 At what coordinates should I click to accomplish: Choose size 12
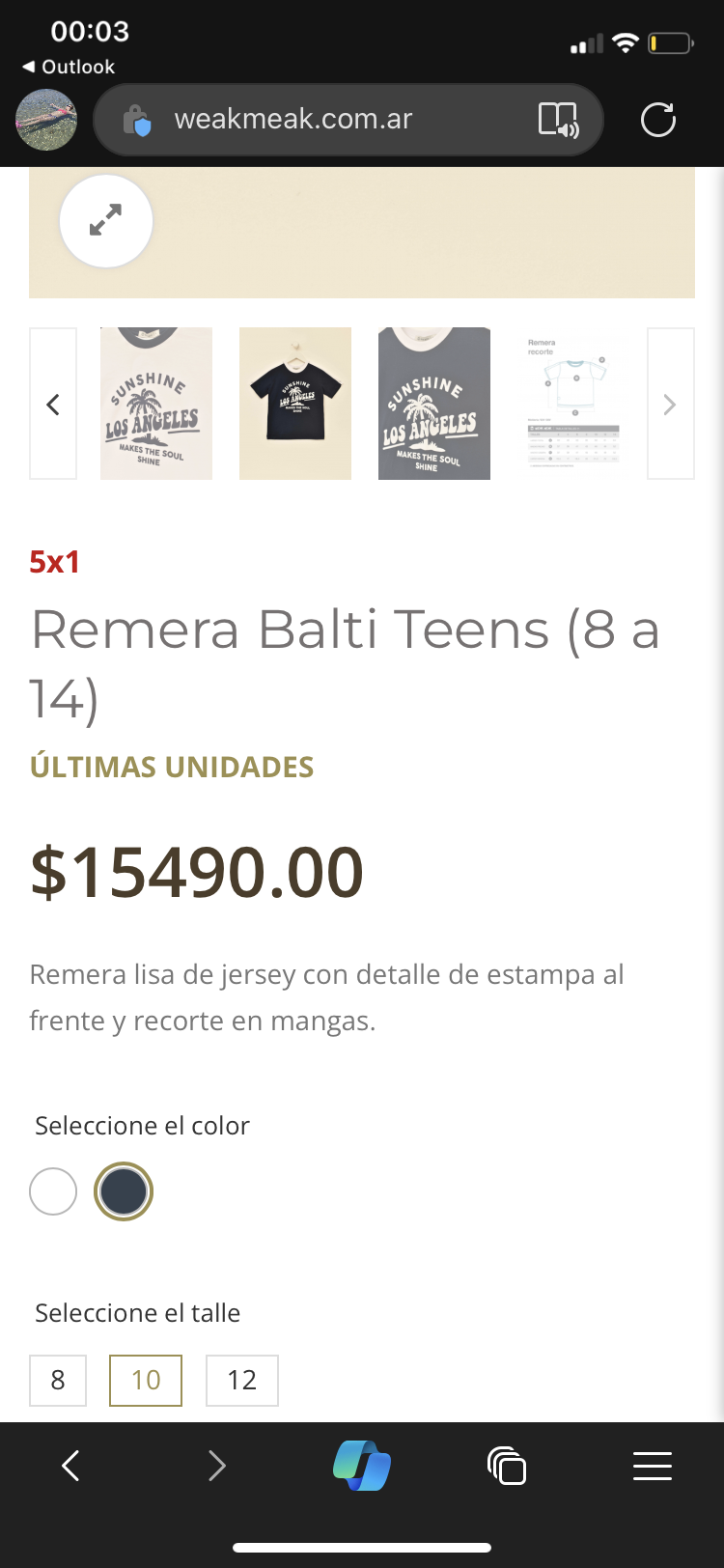(x=242, y=1380)
